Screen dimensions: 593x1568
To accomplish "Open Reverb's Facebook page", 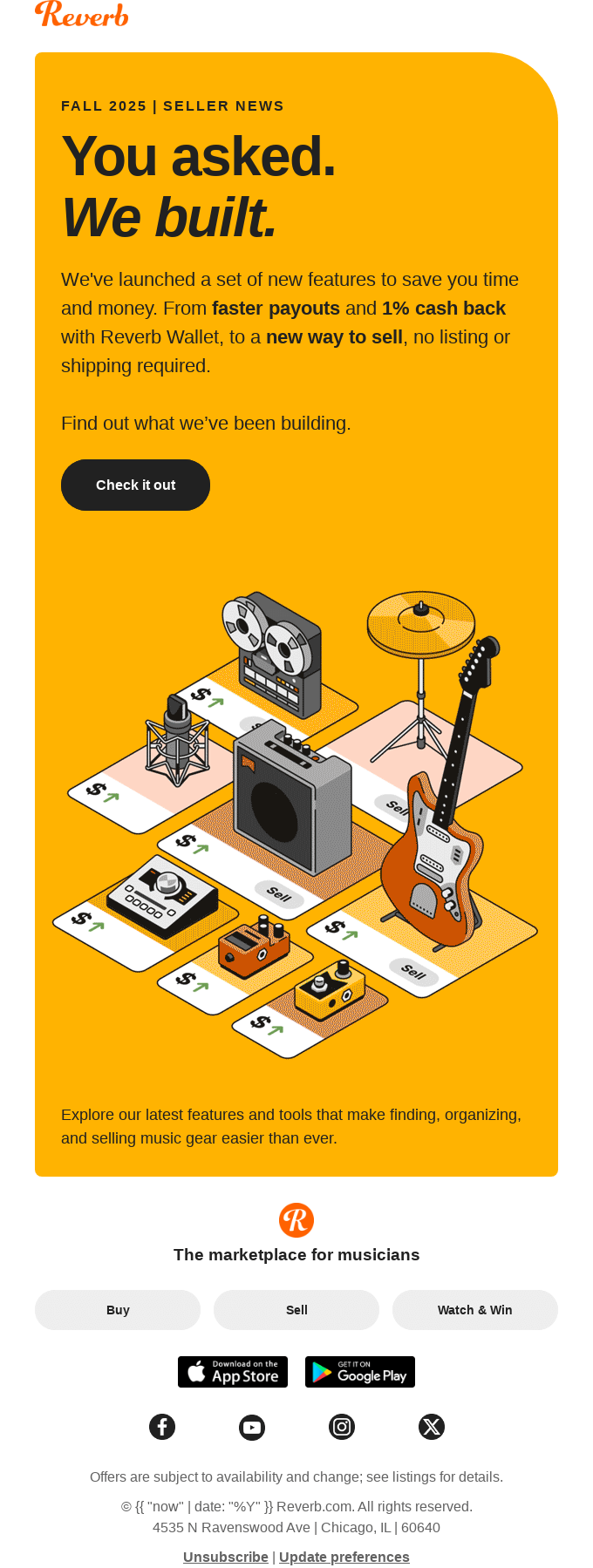I will click(162, 1427).
